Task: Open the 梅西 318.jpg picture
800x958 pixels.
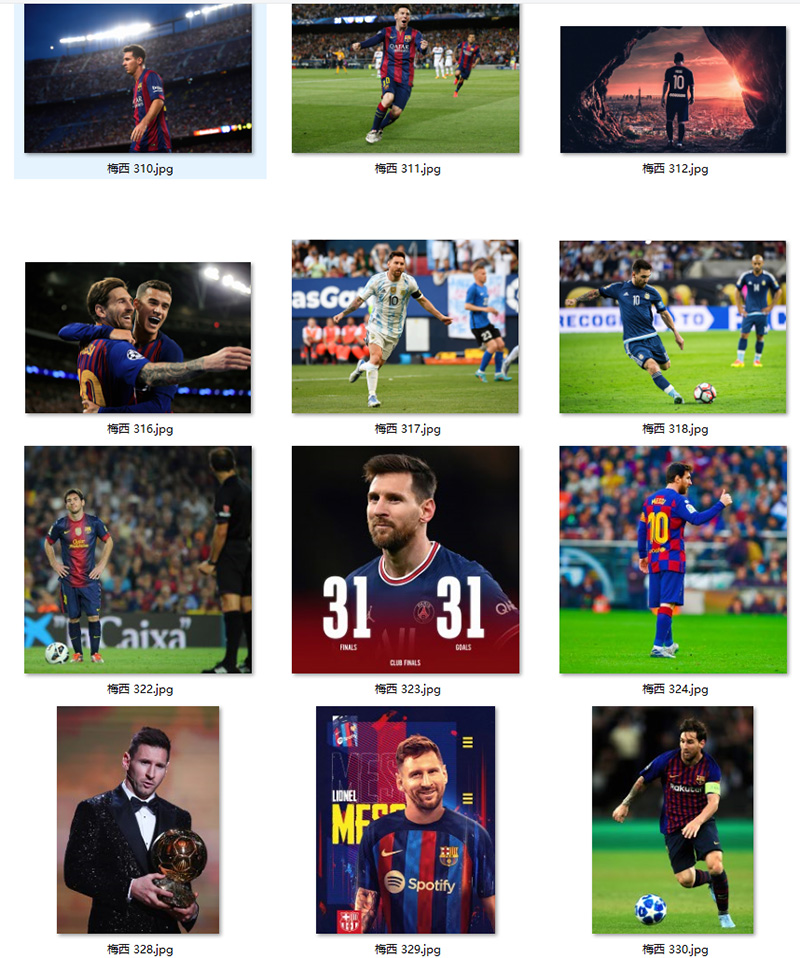Action: (x=673, y=327)
